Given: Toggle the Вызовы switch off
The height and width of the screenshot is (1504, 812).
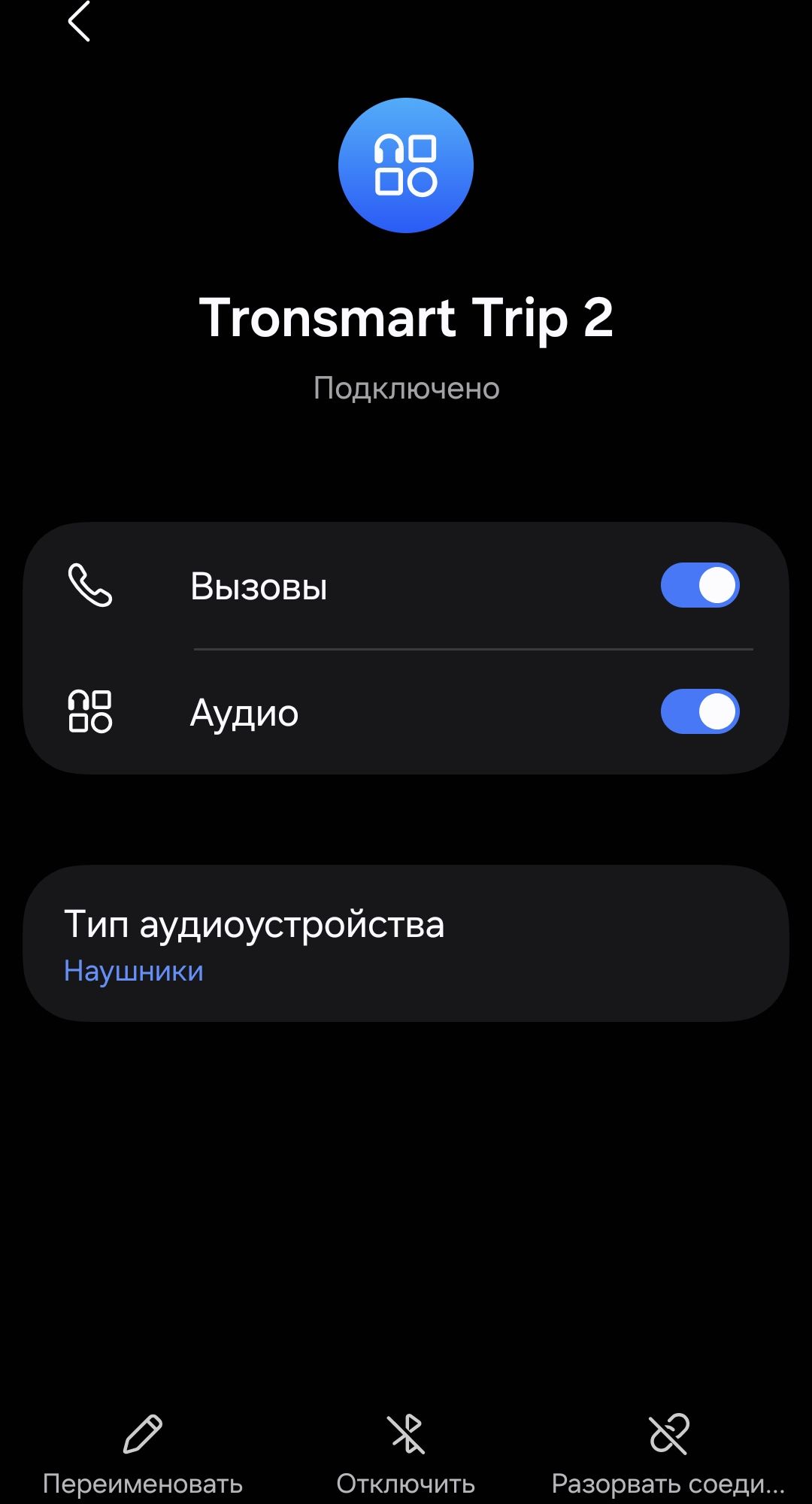Looking at the screenshot, I should [699, 586].
